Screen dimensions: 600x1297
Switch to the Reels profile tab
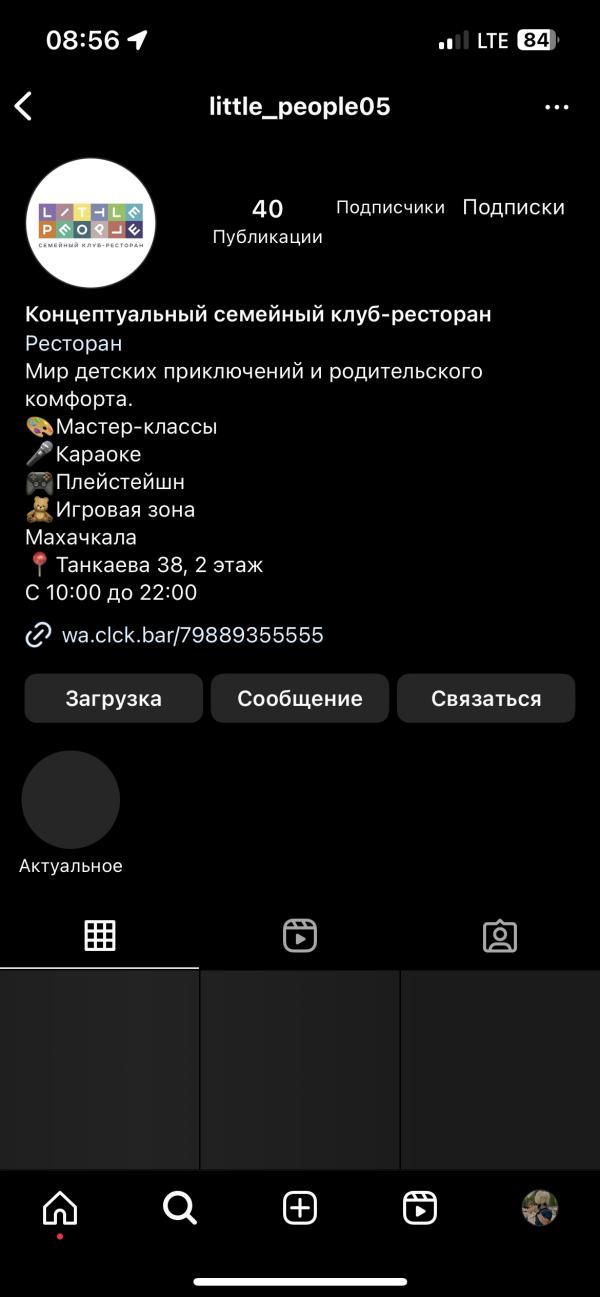pyautogui.click(x=300, y=936)
